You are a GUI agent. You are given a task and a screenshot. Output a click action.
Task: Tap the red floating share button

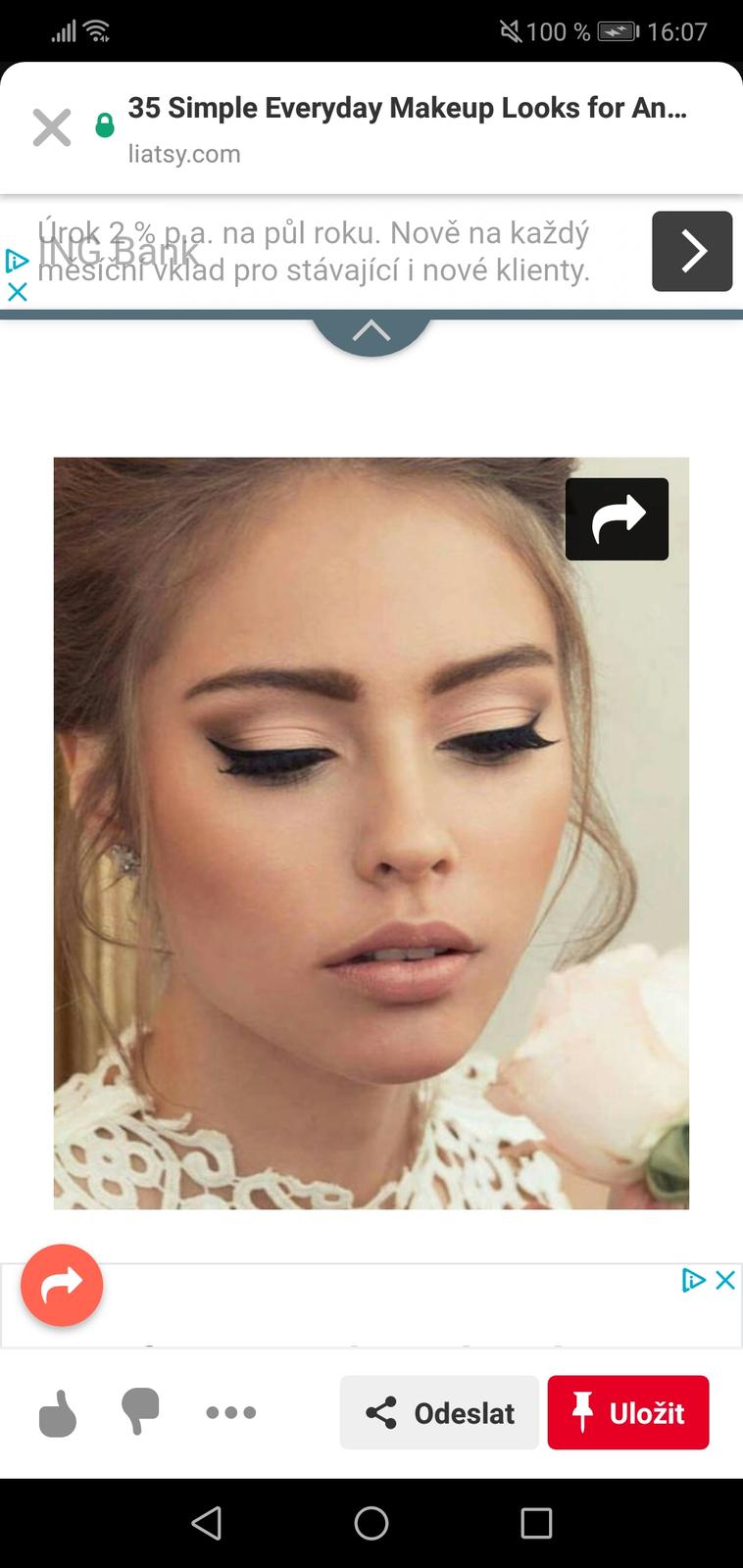(62, 1285)
